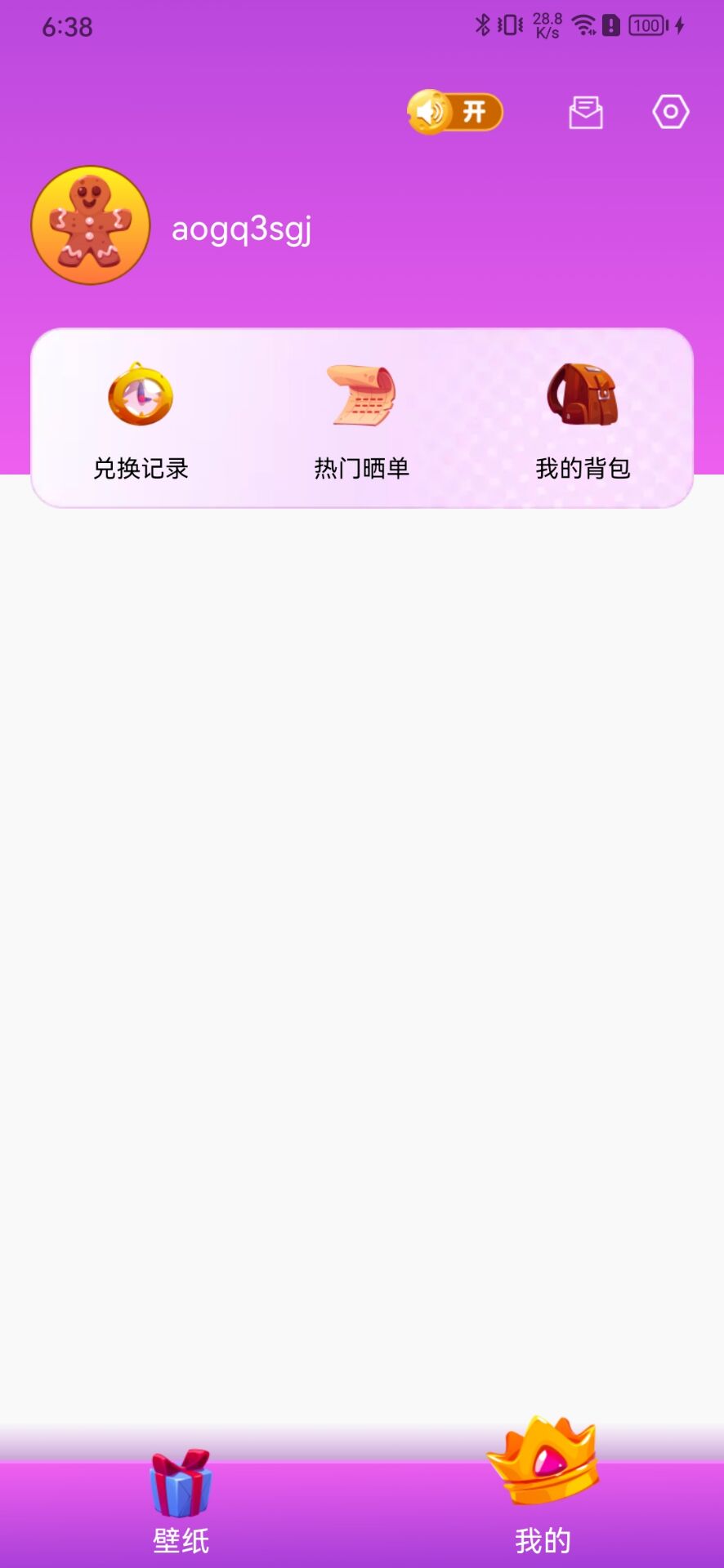Tap the gingerbread man profile avatar
724x1568 pixels.
pyautogui.click(x=91, y=225)
